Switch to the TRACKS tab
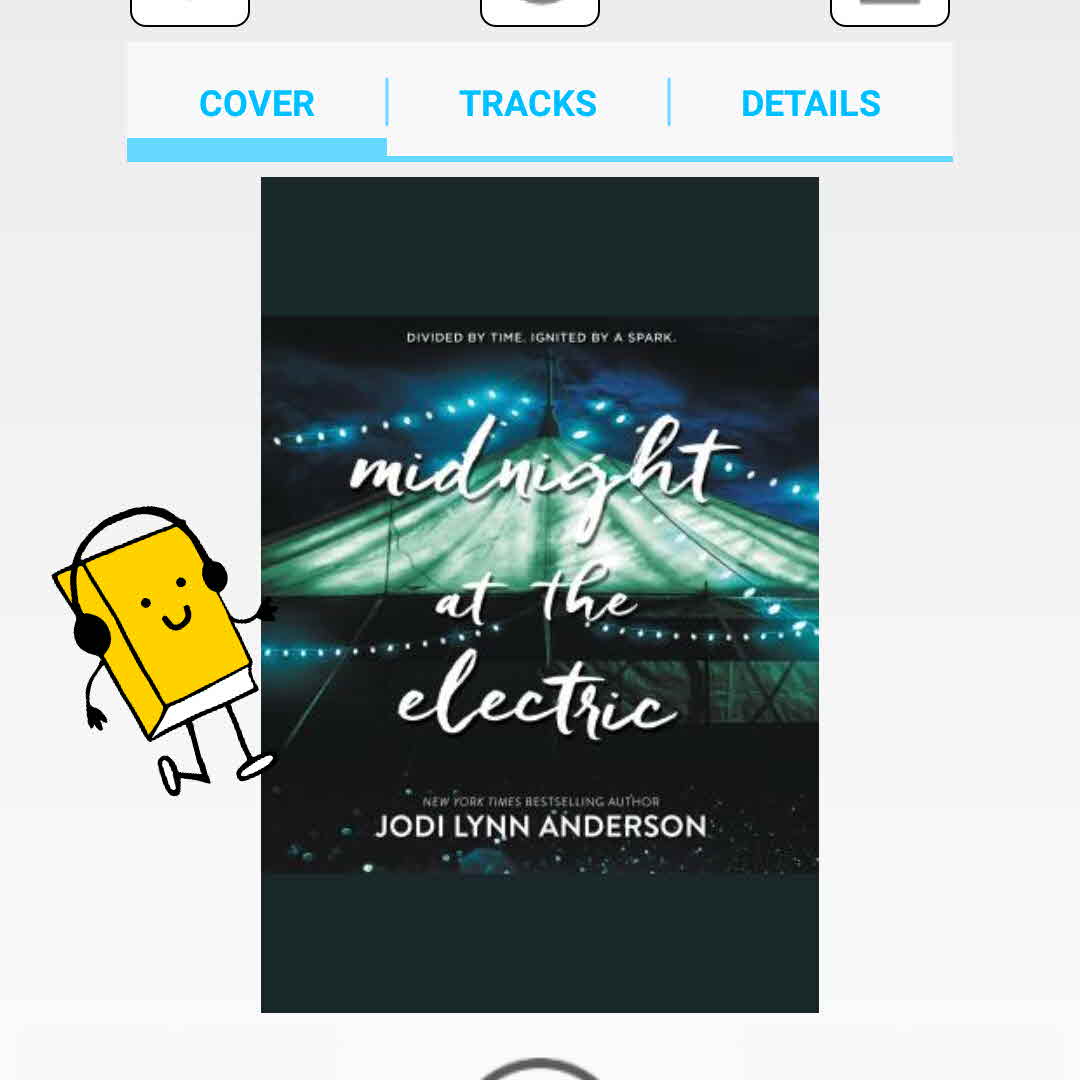Image resolution: width=1080 pixels, height=1080 pixels. tap(528, 104)
